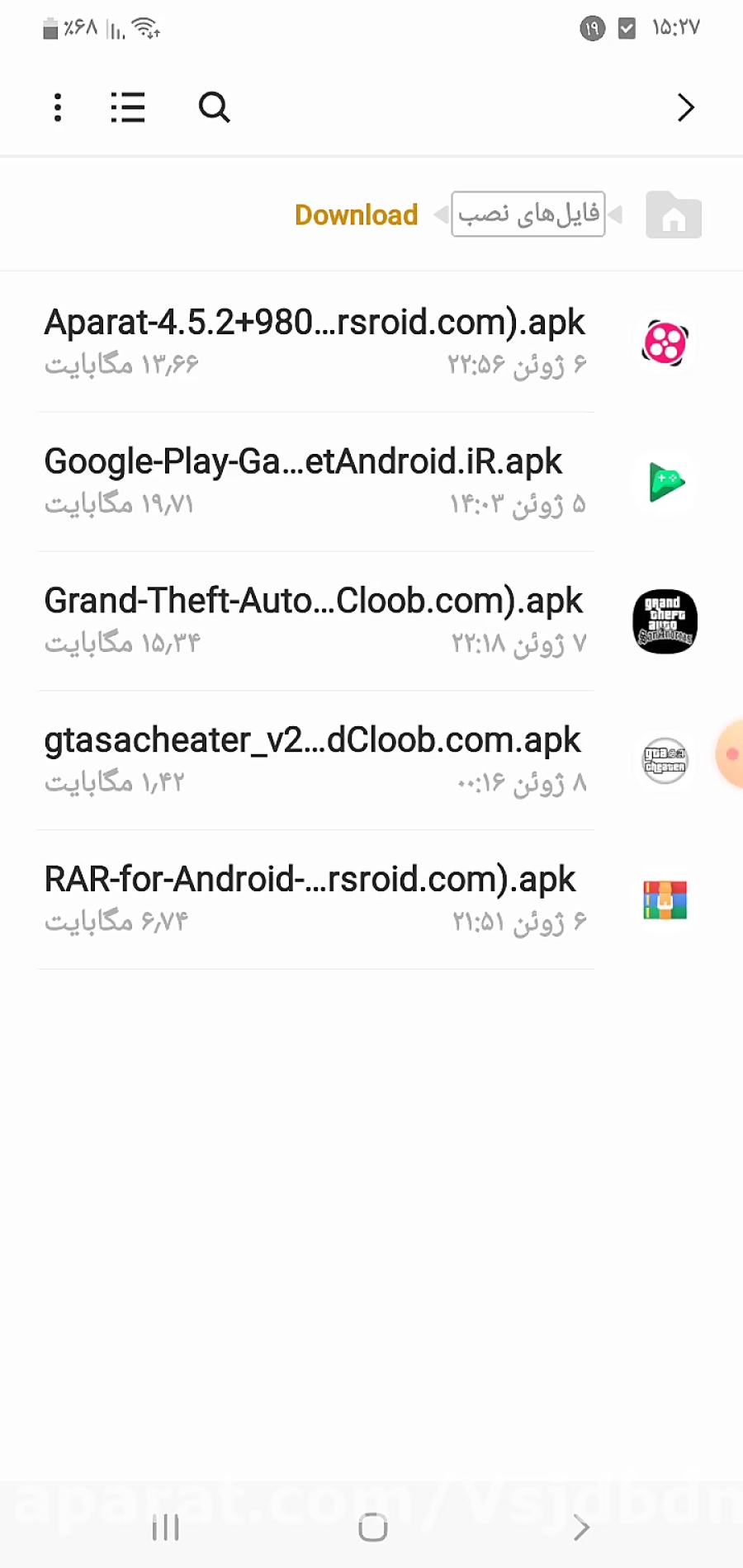Switch the file list view mode

128,107
